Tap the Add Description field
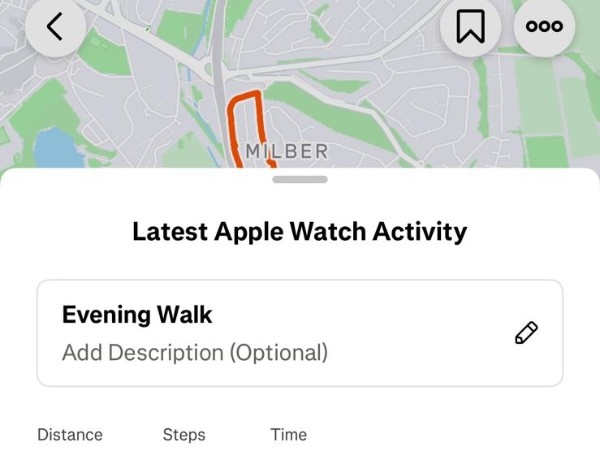 (195, 353)
